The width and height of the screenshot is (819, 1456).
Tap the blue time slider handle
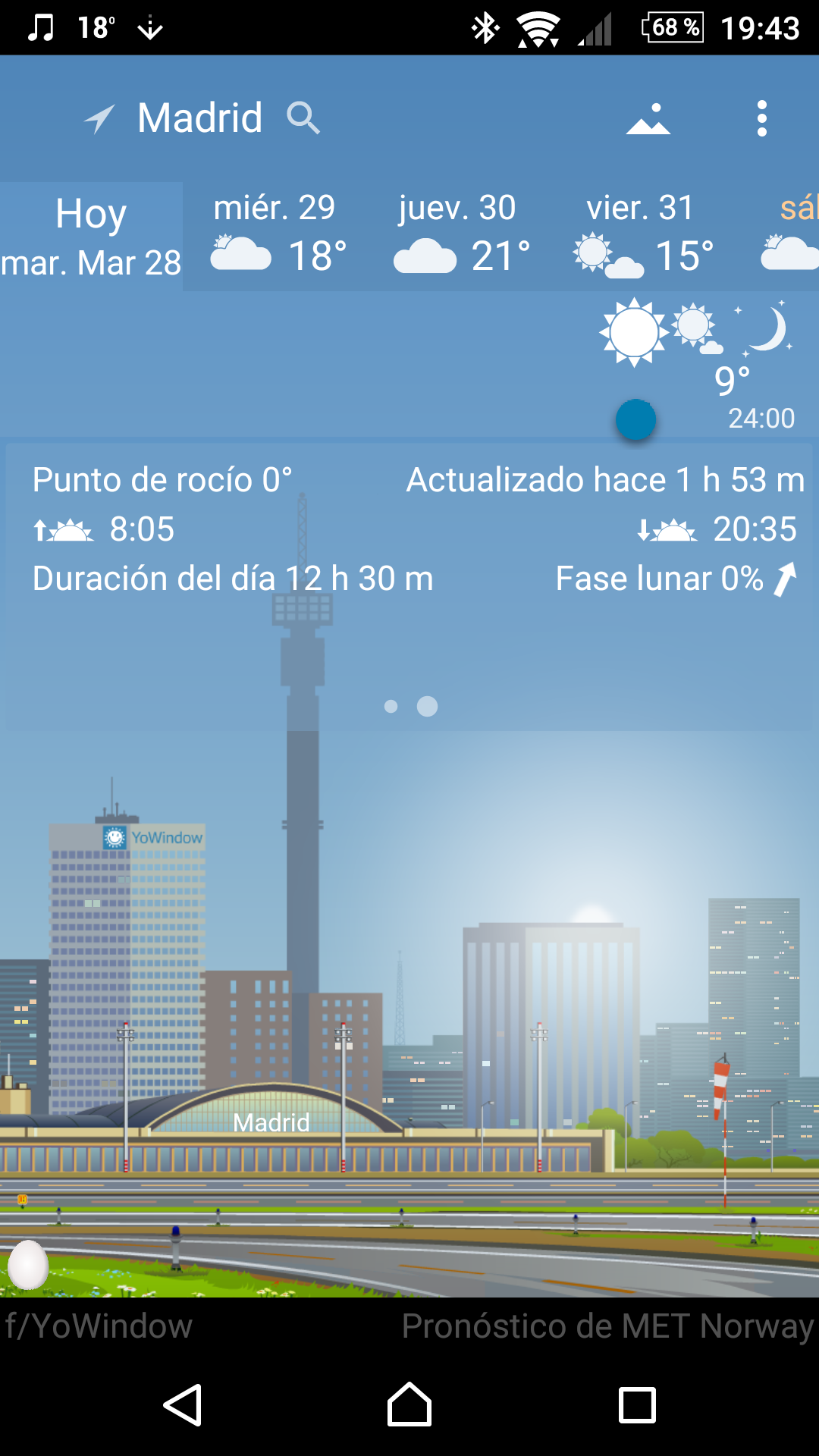[635, 420]
